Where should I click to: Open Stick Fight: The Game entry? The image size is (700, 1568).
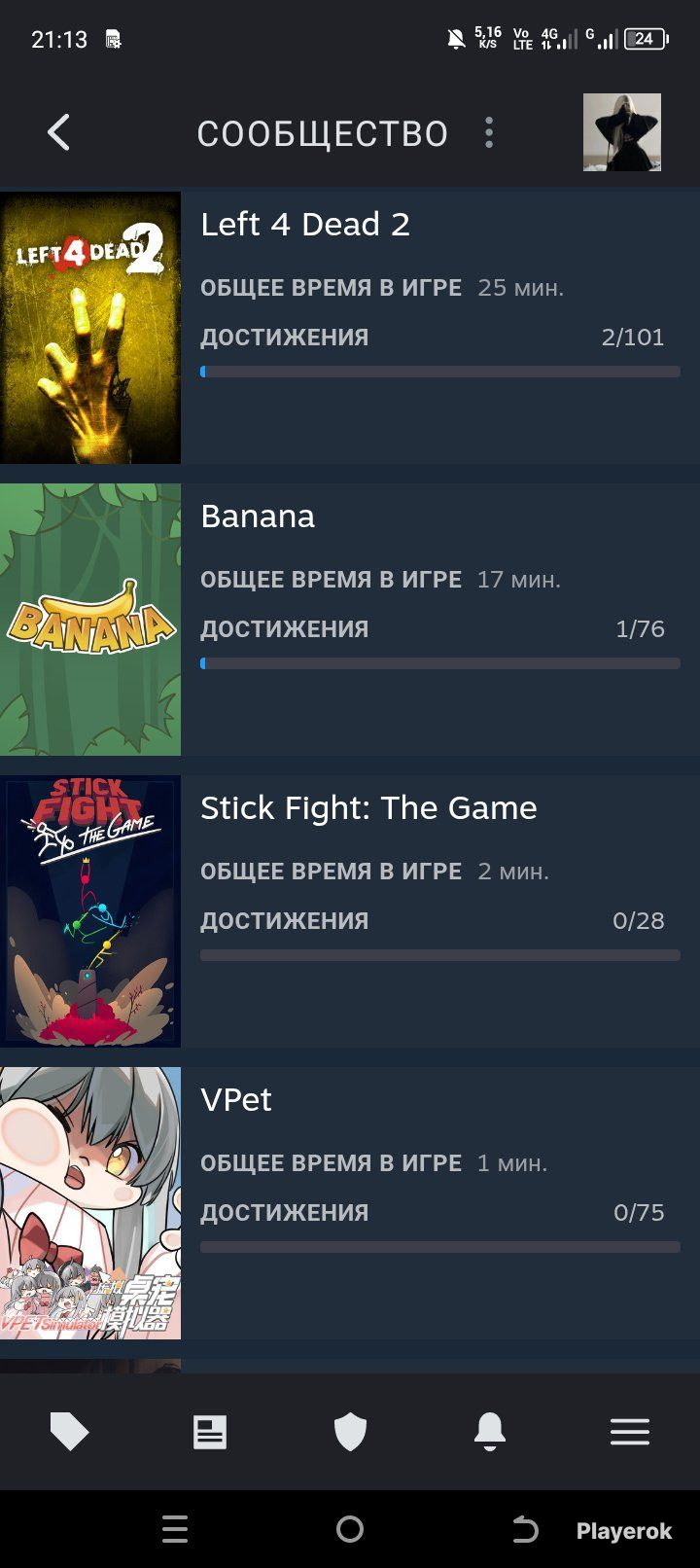coord(350,911)
